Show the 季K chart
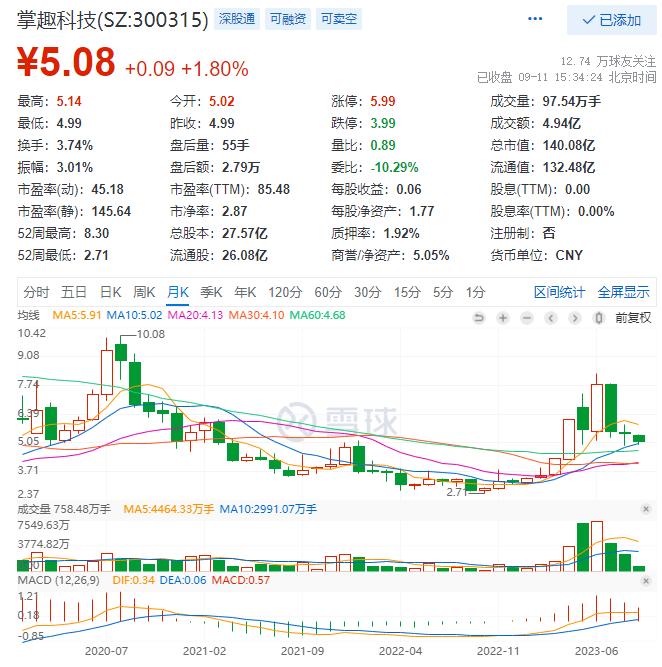The height and width of the screenshot is (667, 662). pos(211,292)
